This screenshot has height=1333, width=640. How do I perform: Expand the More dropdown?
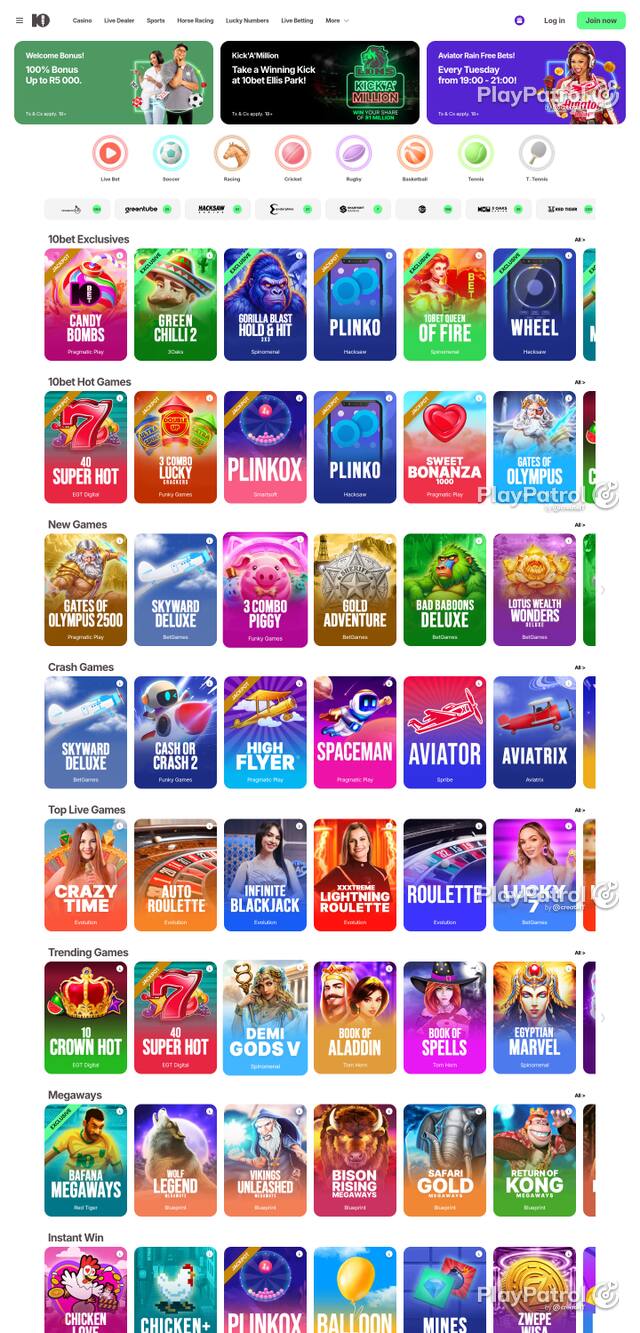coord(337,20)
